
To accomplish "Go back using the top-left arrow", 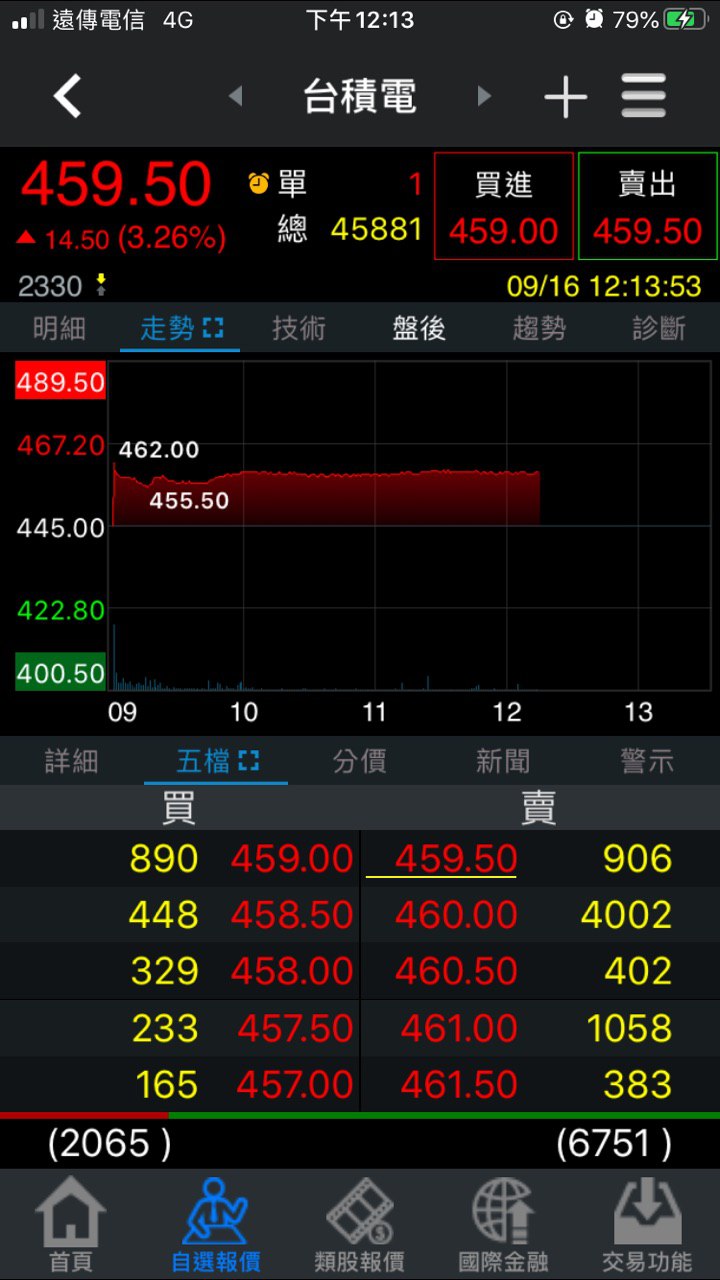I will [x=67, y=97].
